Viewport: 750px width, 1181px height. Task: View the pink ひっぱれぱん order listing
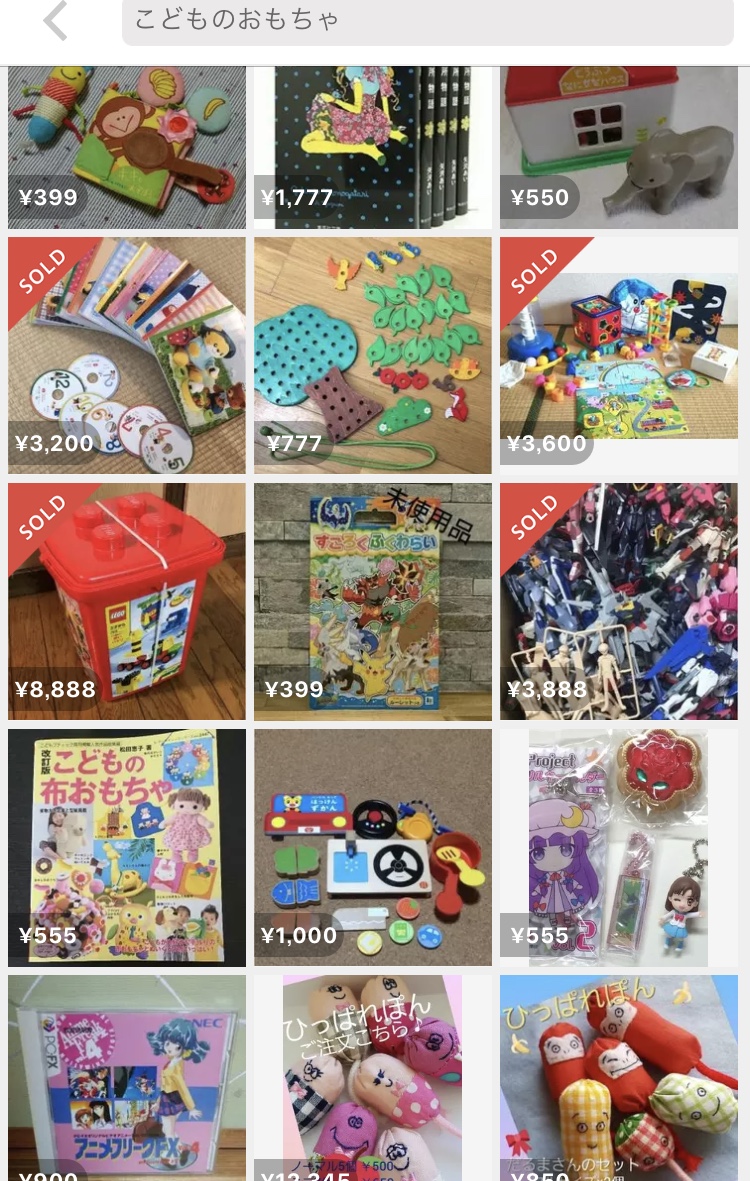[x=373, y=1078]
